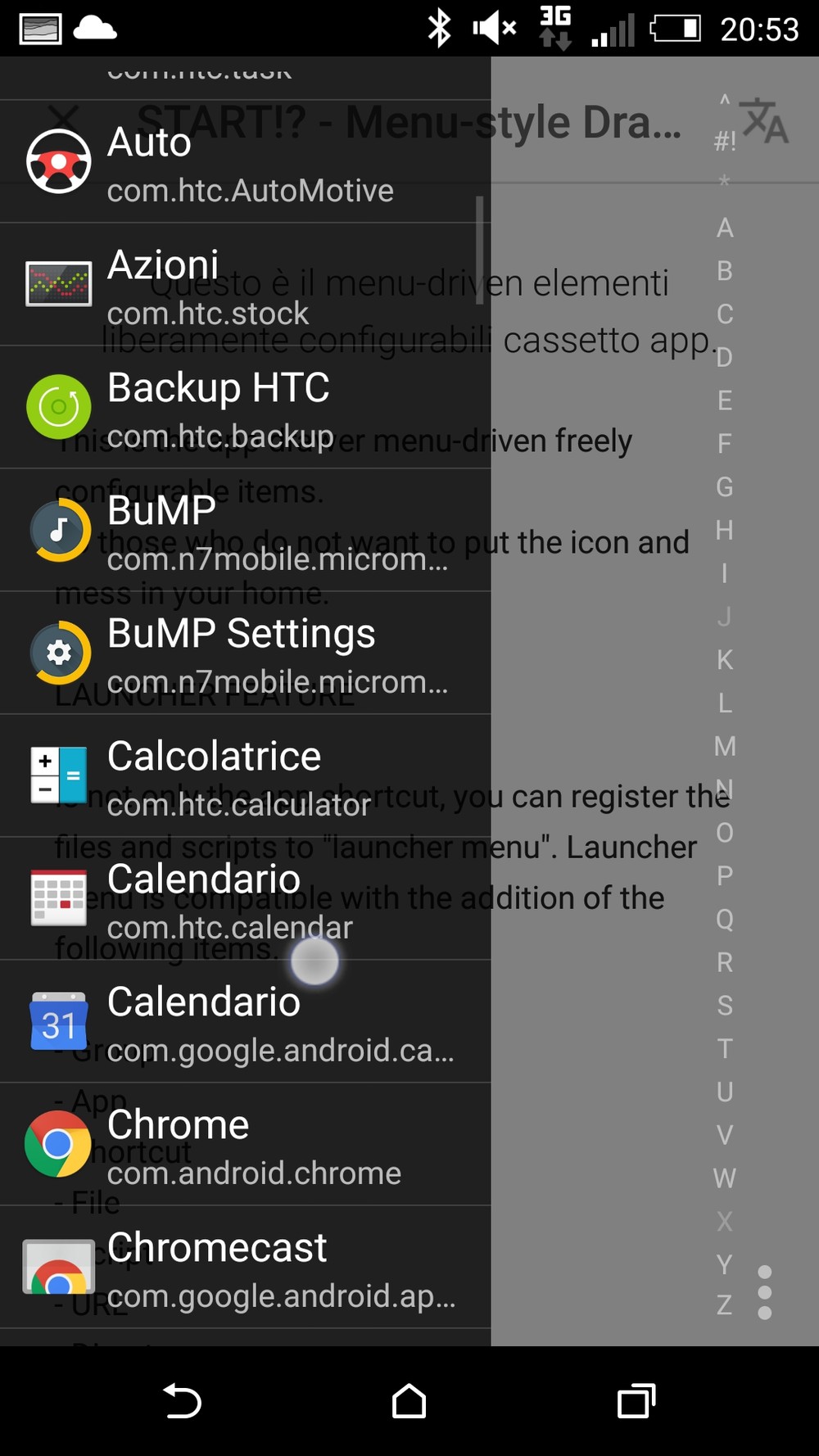
Task: Open BuMP Settings
Action: pos(246,653)
